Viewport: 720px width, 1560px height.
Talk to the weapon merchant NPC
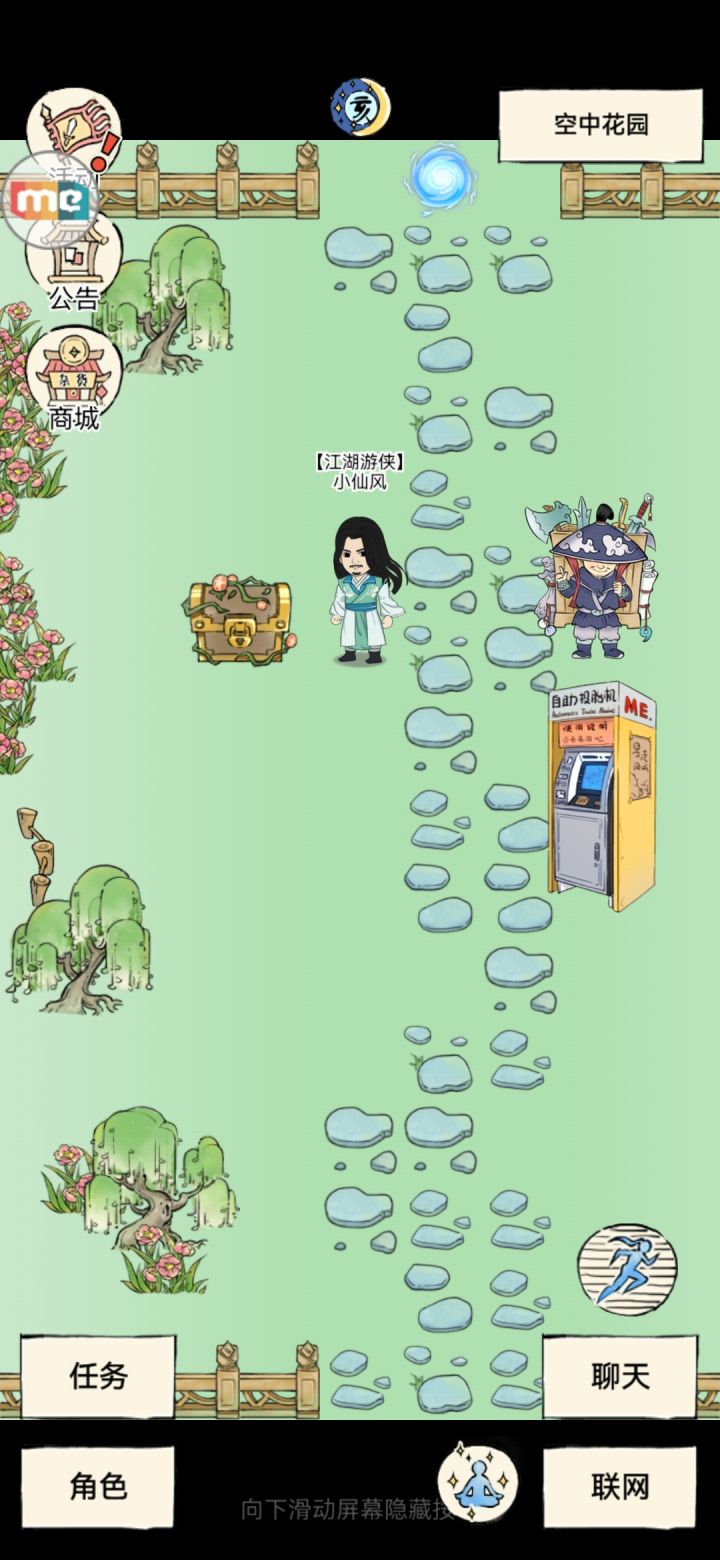[590, 578]
